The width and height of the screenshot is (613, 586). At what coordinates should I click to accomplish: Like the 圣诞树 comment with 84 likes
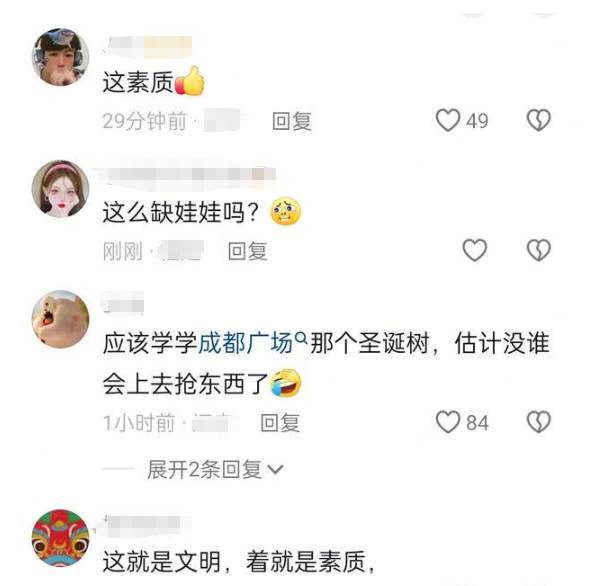[448, 422]
